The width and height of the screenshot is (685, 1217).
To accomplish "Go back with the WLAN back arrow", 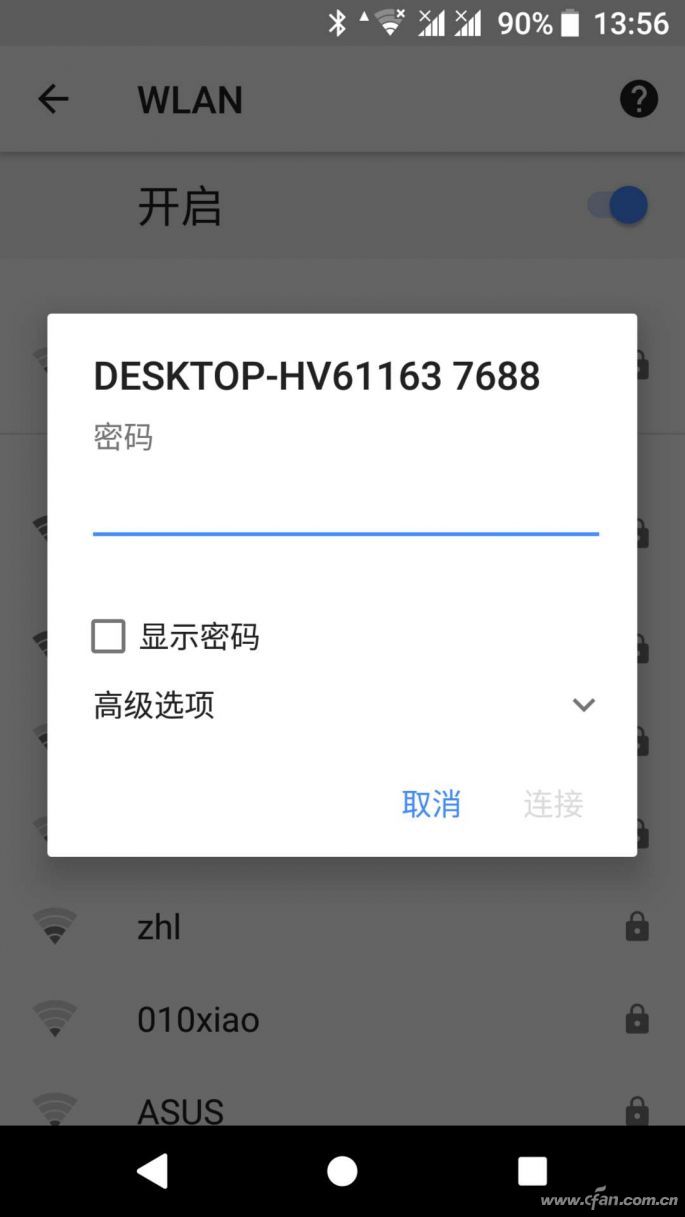I will click(53, 99).
